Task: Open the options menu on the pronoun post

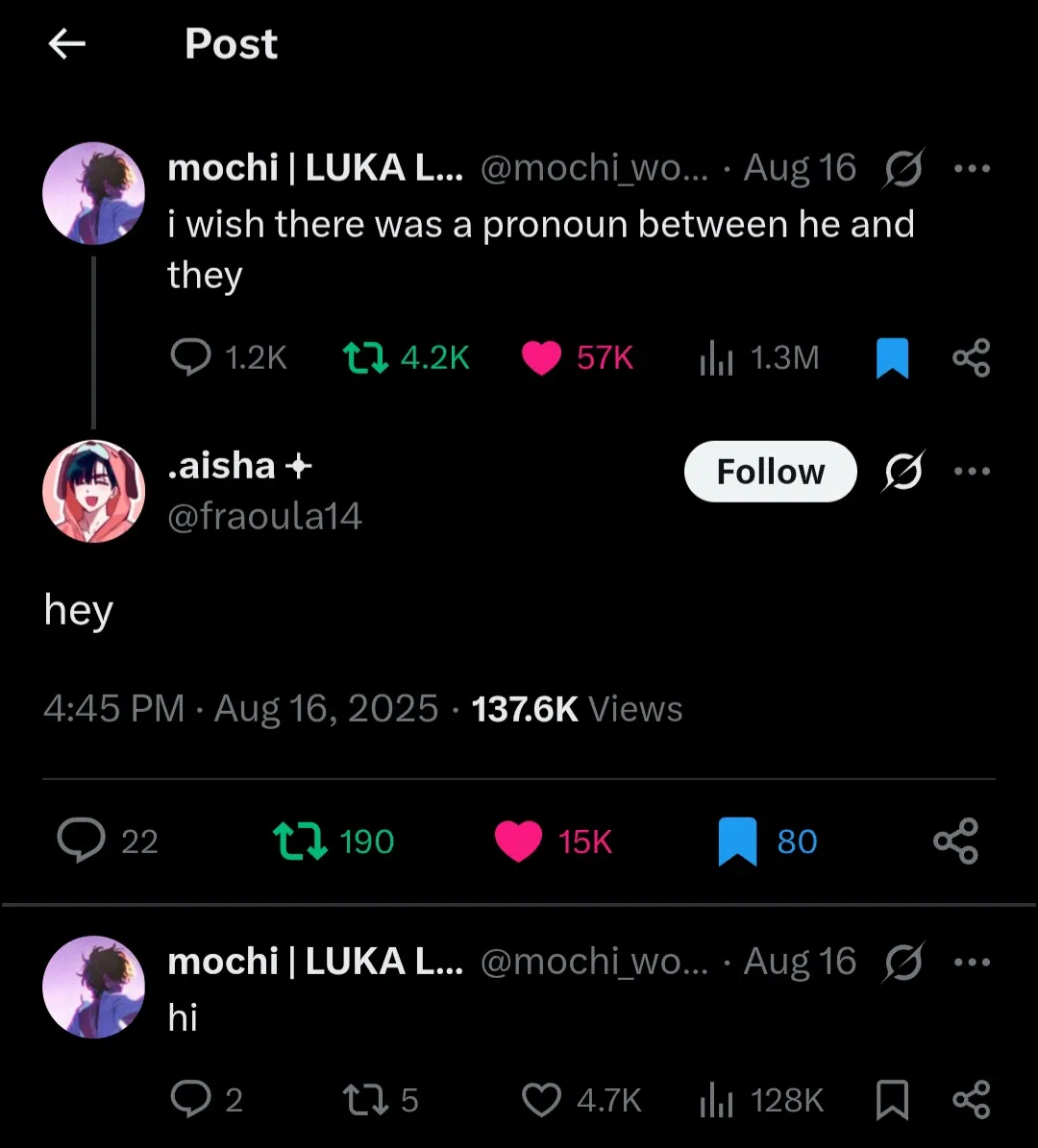Action: 974,168
